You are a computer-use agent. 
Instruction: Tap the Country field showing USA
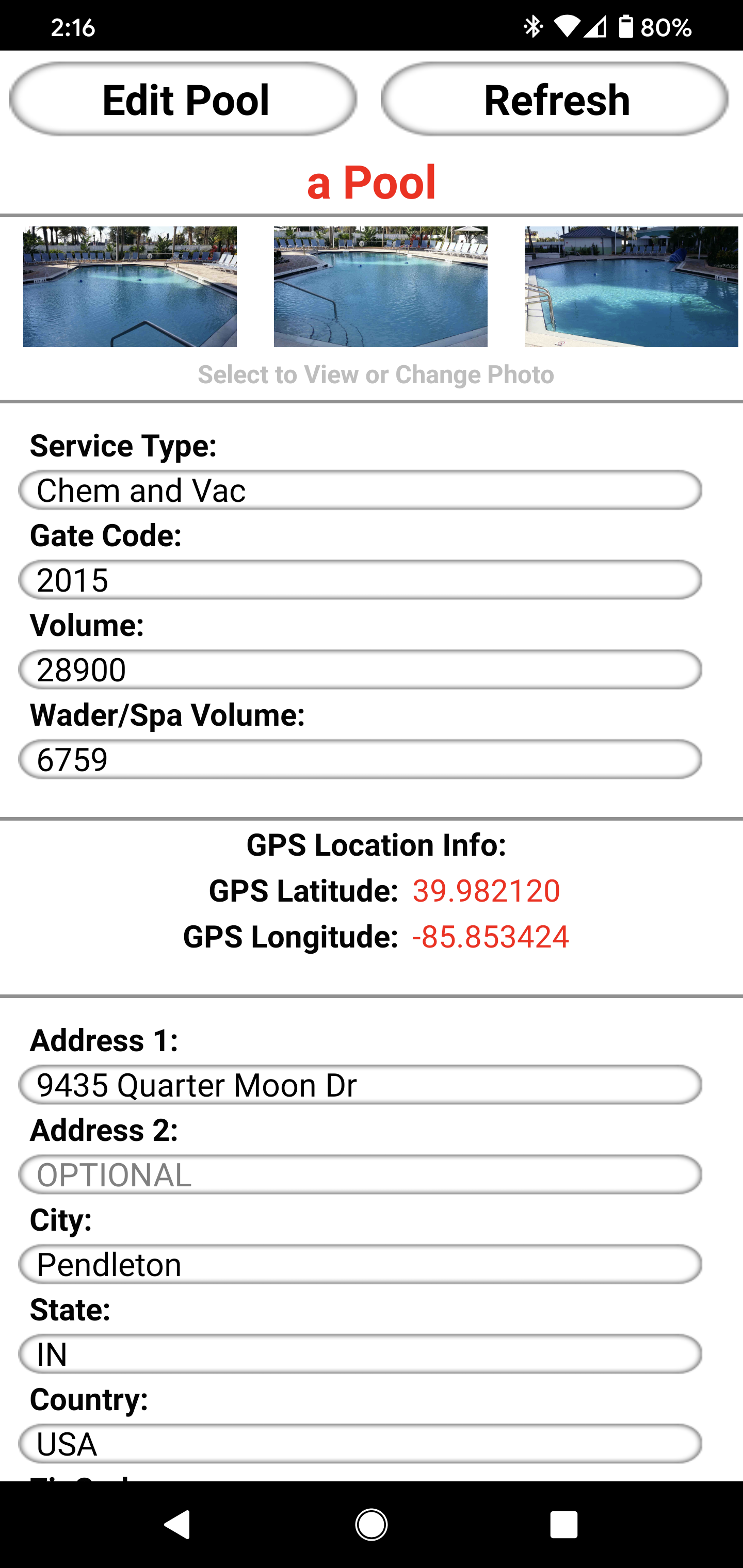[361, 1444]
